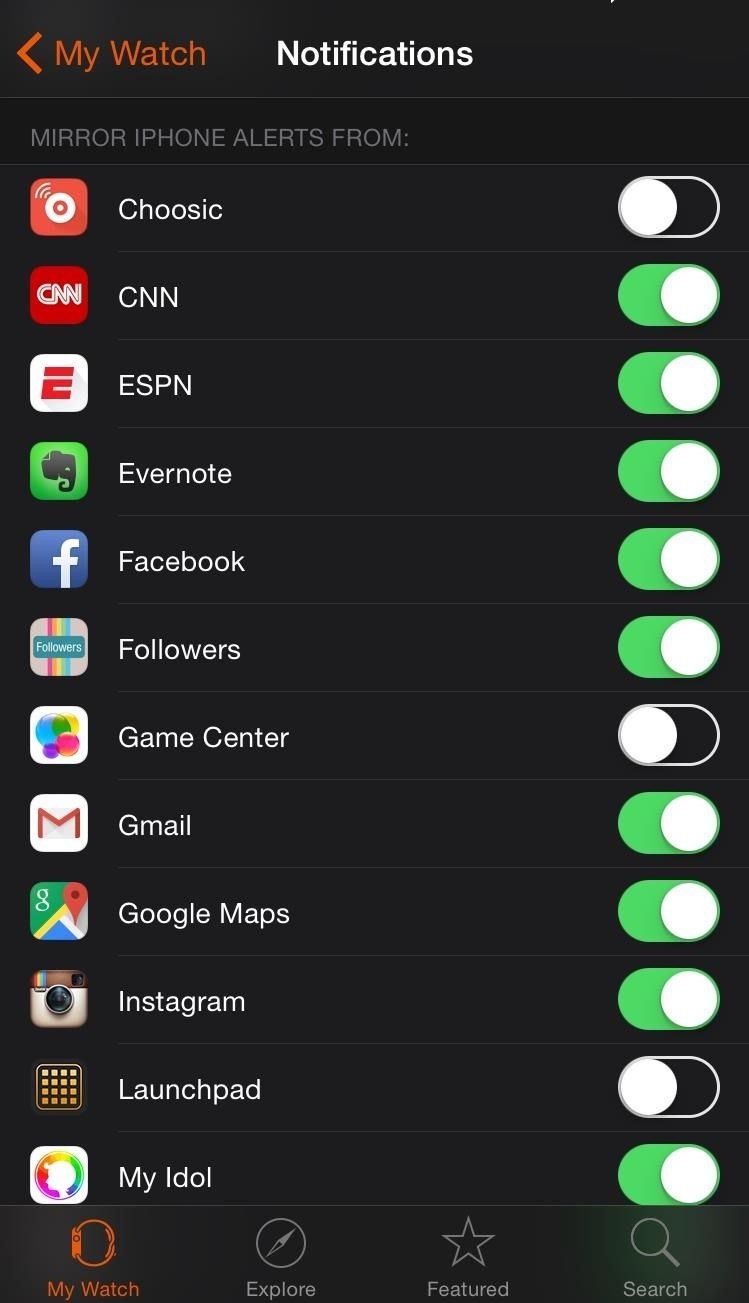Disable ESPN alert mirroring
Image resolution: width=749 pixels, height=1303 pixels.
click(668, 384)
